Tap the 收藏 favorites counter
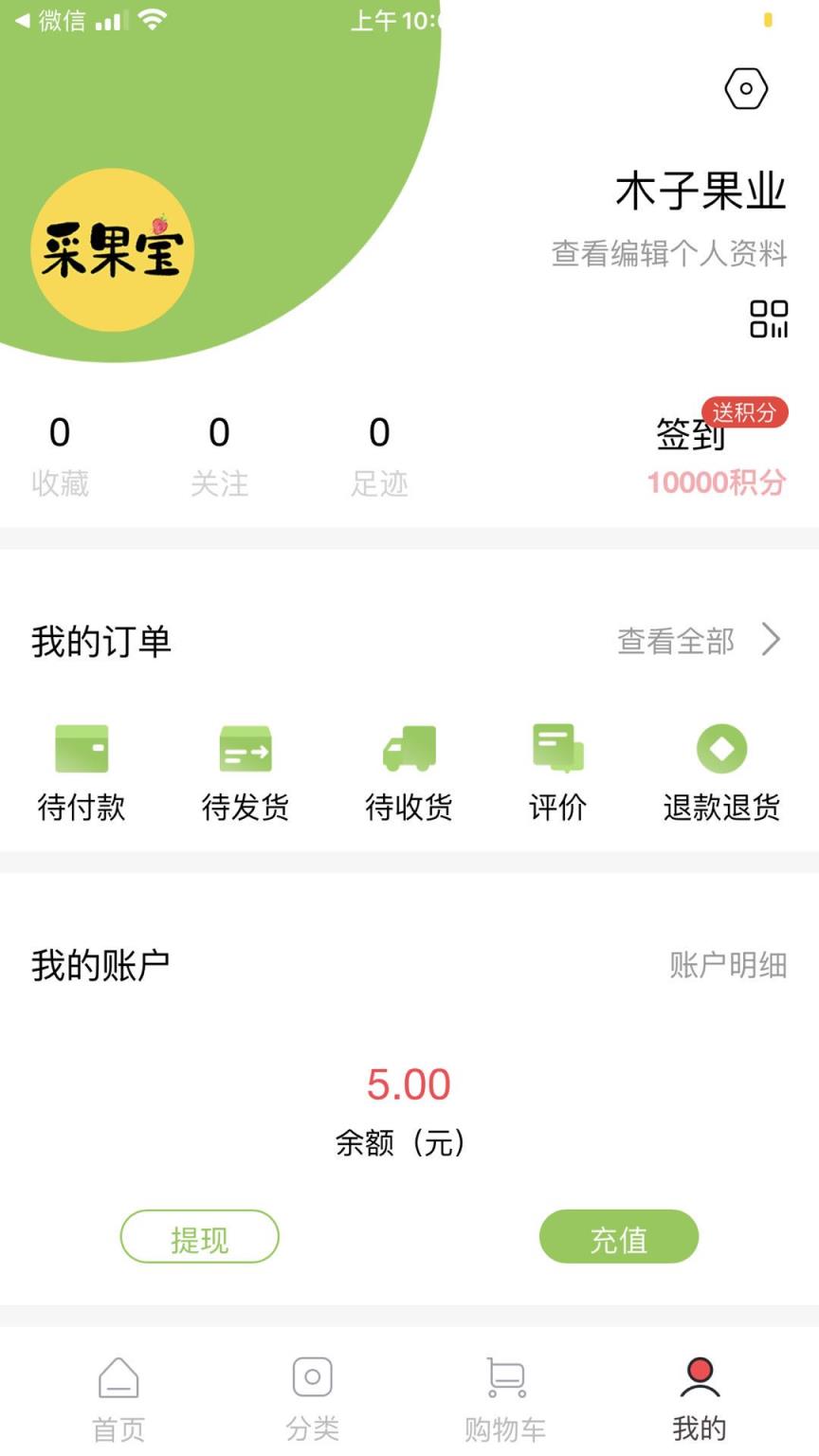 point(60,455)
